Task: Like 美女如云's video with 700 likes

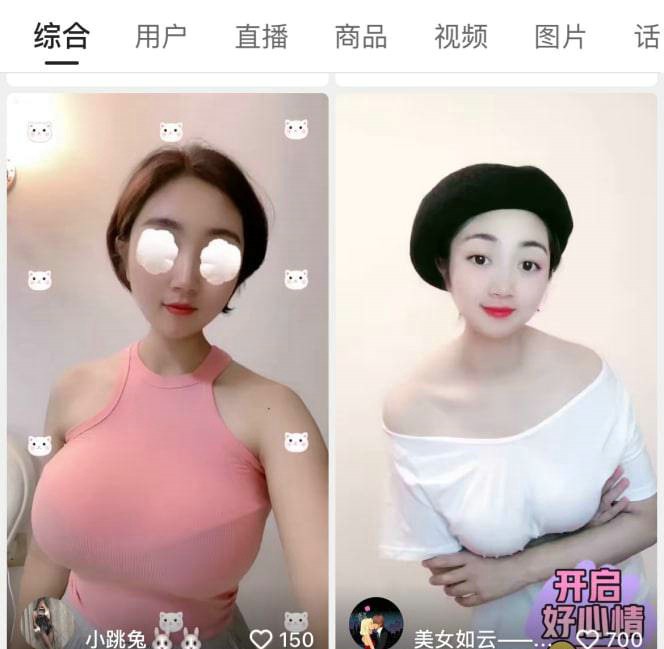Action: pyautogui.click(x=589, y=638)
